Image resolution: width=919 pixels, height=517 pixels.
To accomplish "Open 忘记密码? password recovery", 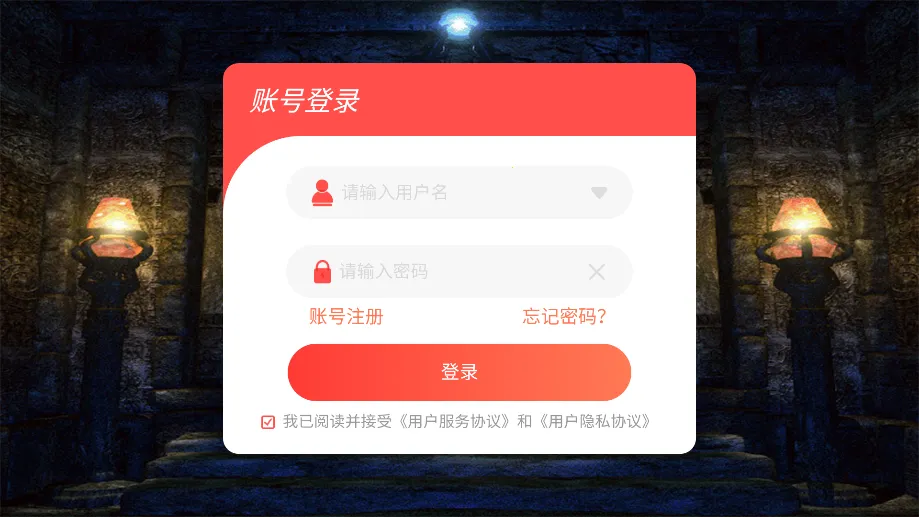I will [x=564, y=317].
